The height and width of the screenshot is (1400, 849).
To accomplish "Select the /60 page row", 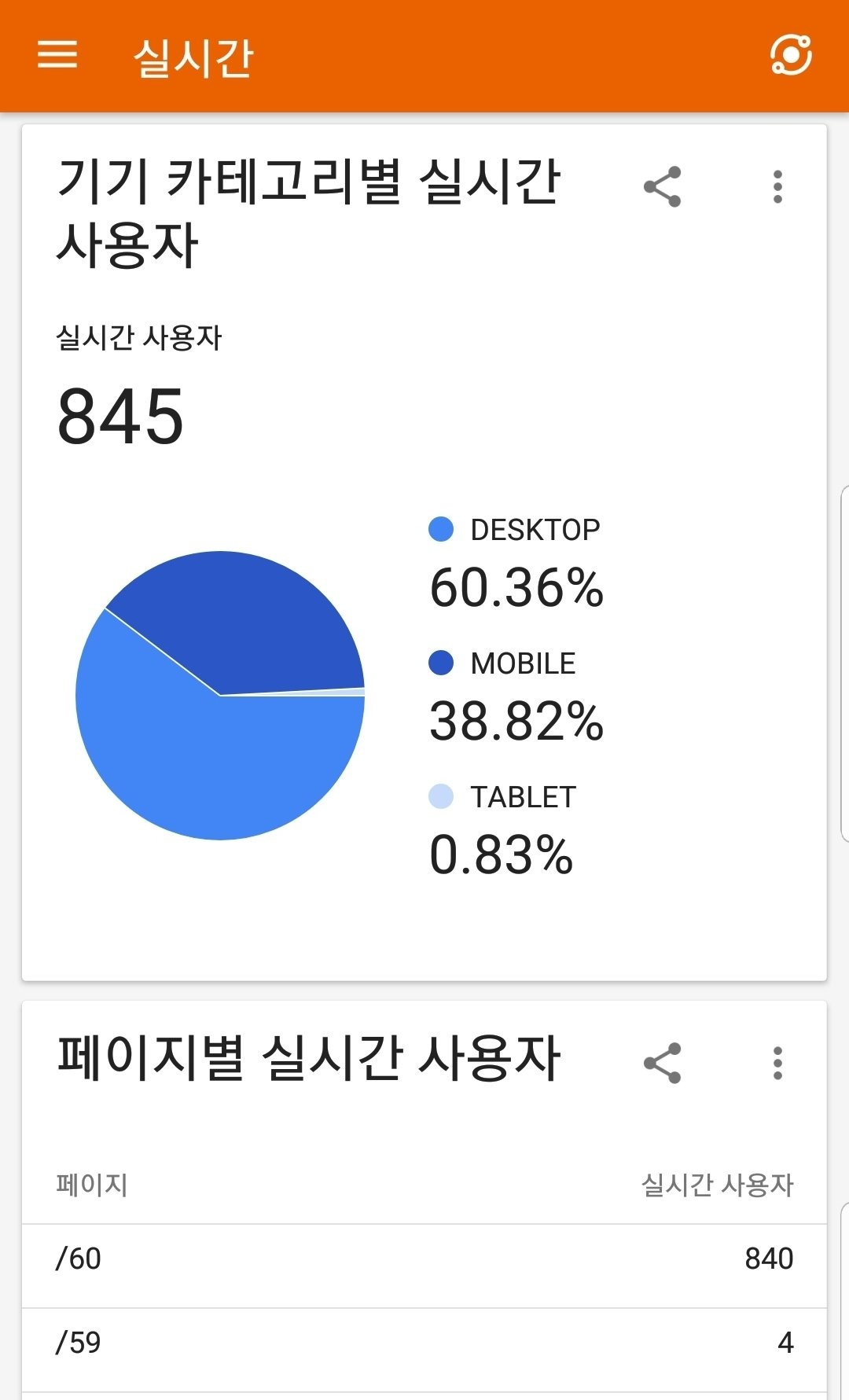I will tap(424, 1259).
